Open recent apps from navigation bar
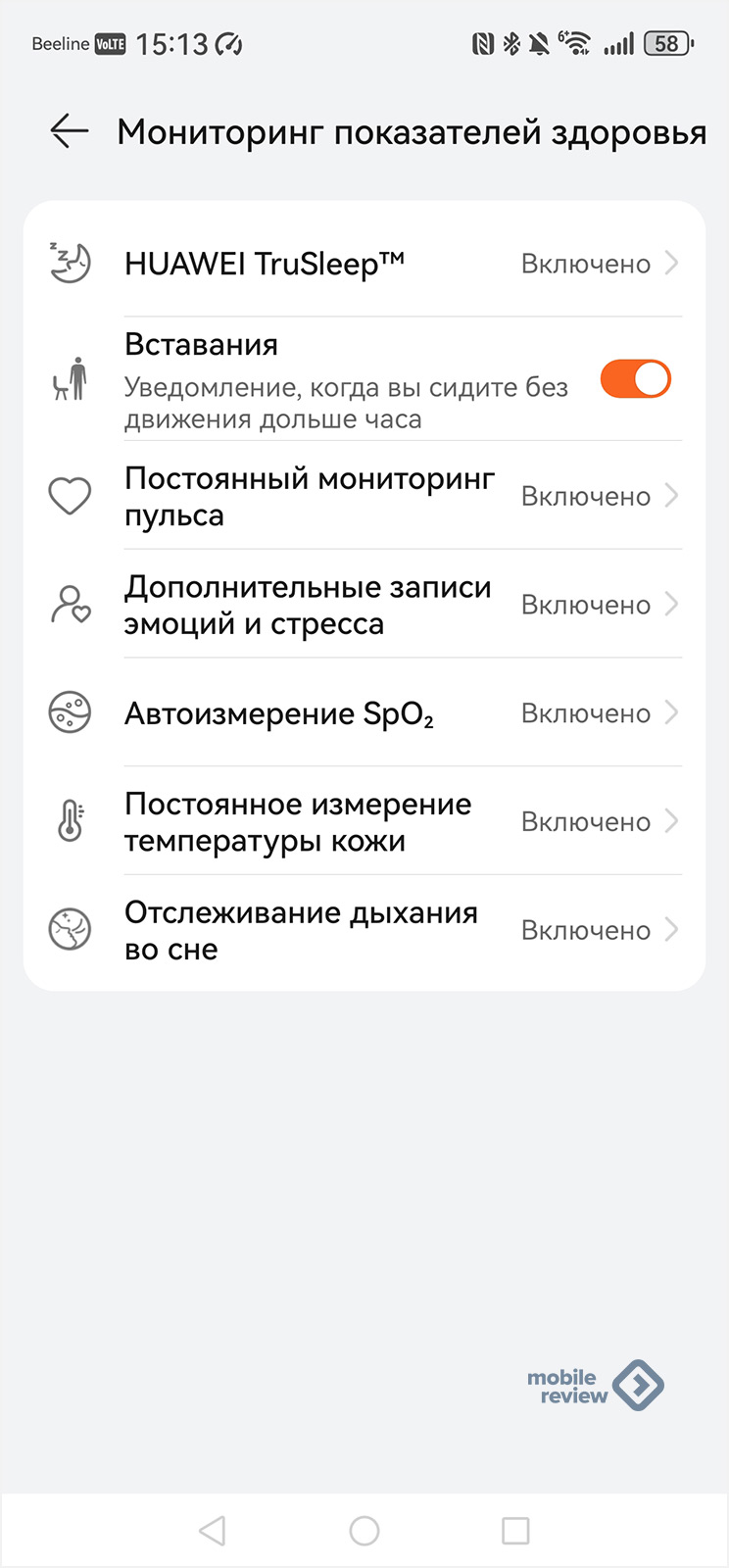This screenshot has width=729, height=1568. click(x=515, y=1531)
